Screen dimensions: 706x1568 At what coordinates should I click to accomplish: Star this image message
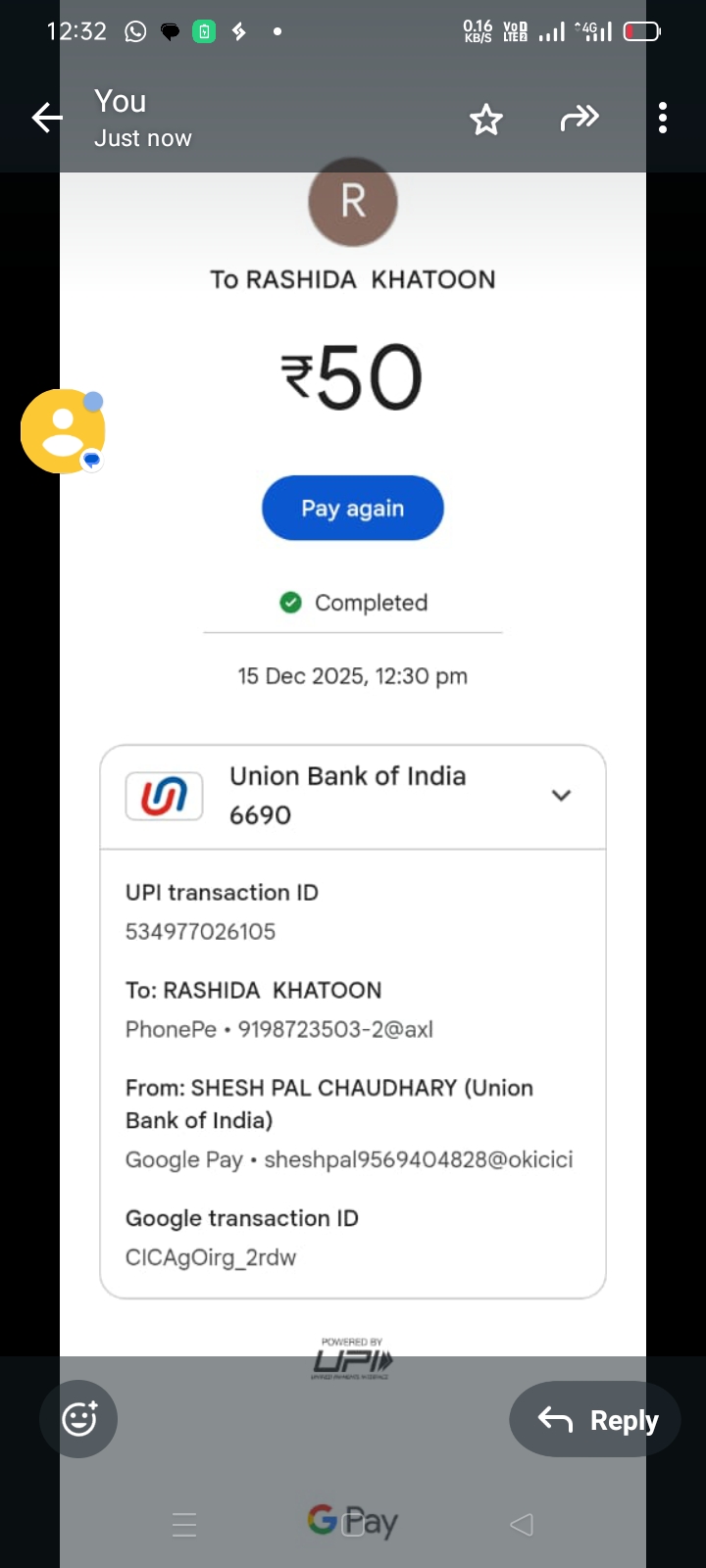486,120
